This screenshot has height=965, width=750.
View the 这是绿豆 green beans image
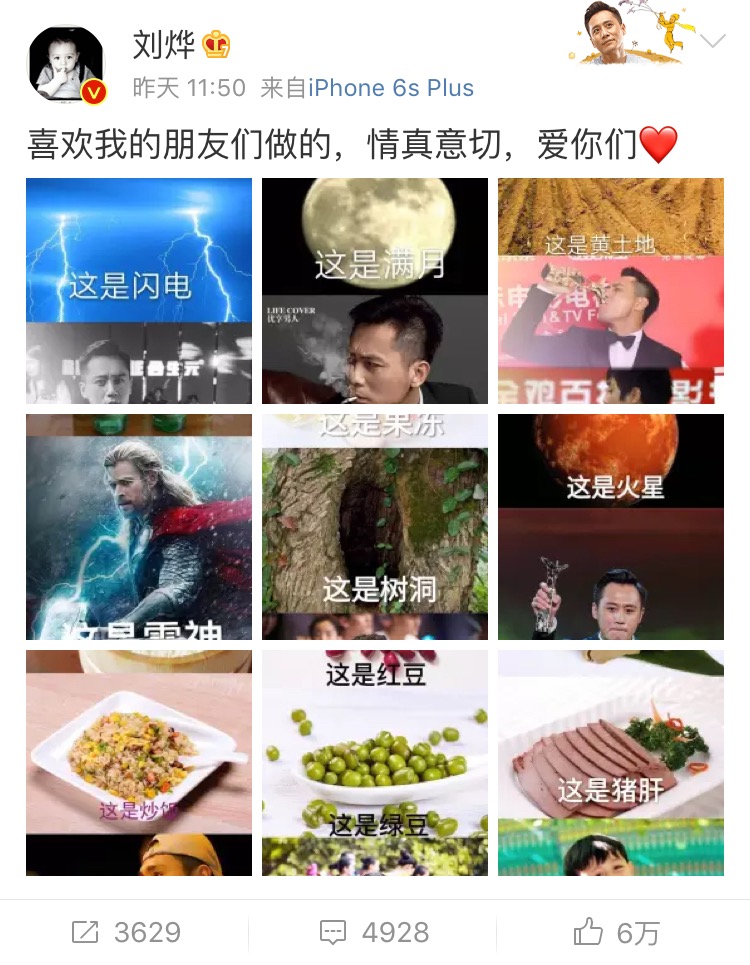pos(375,763)
